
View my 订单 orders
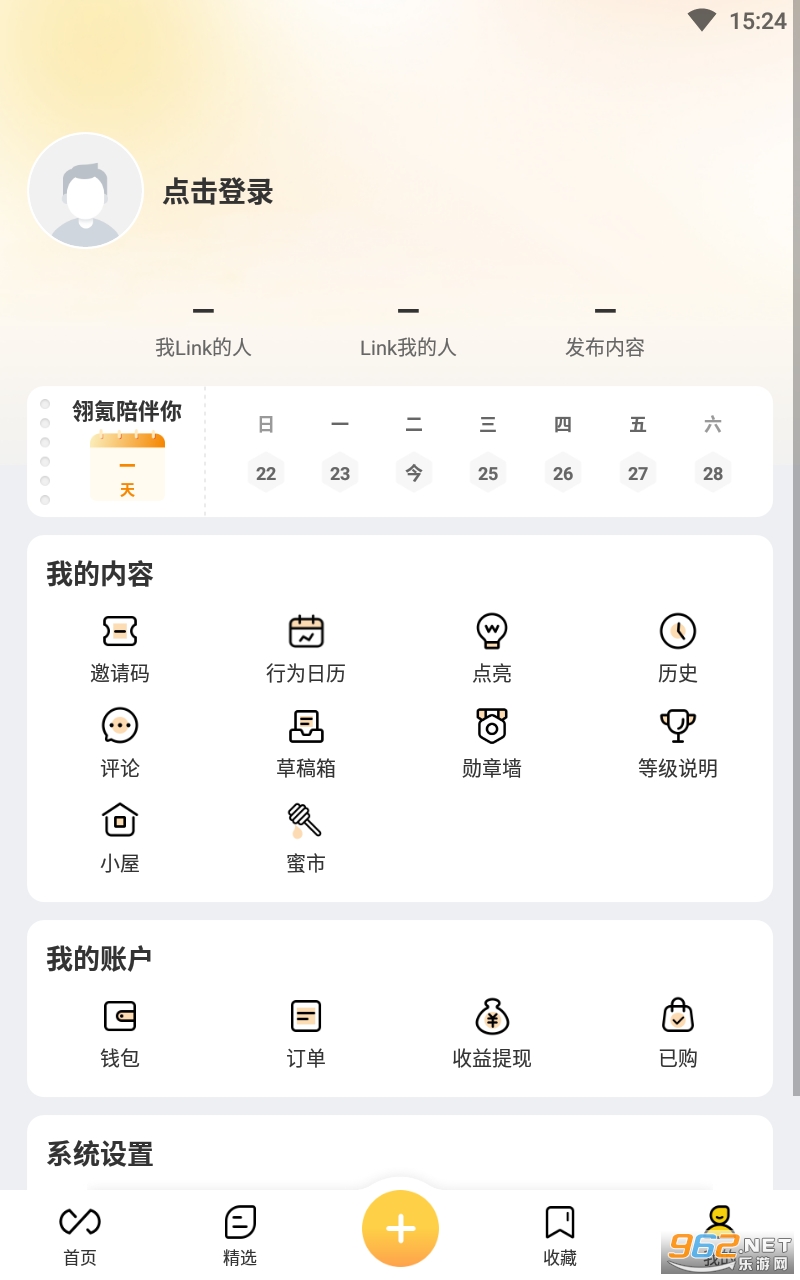306,1033
